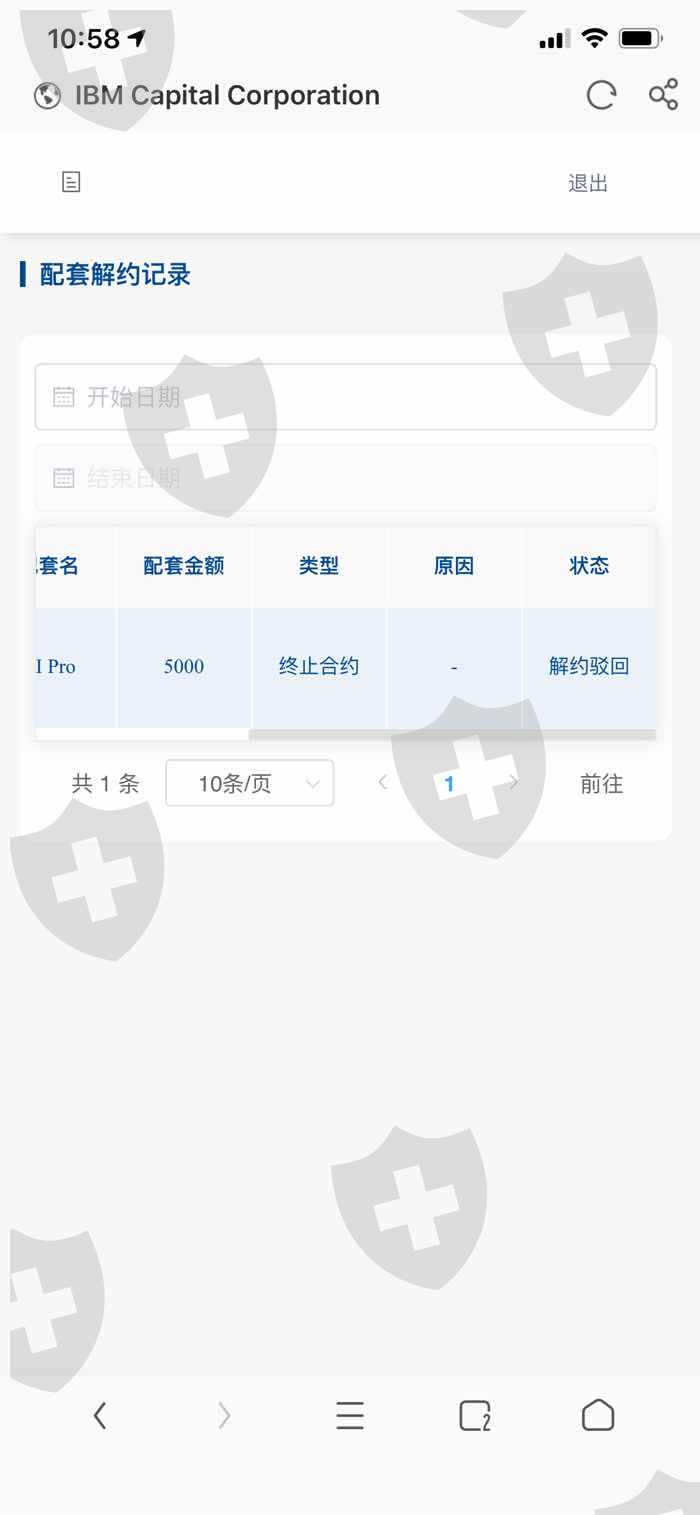700x1515 pixels.
Task: Go back in the browser
Action: 100,1415
